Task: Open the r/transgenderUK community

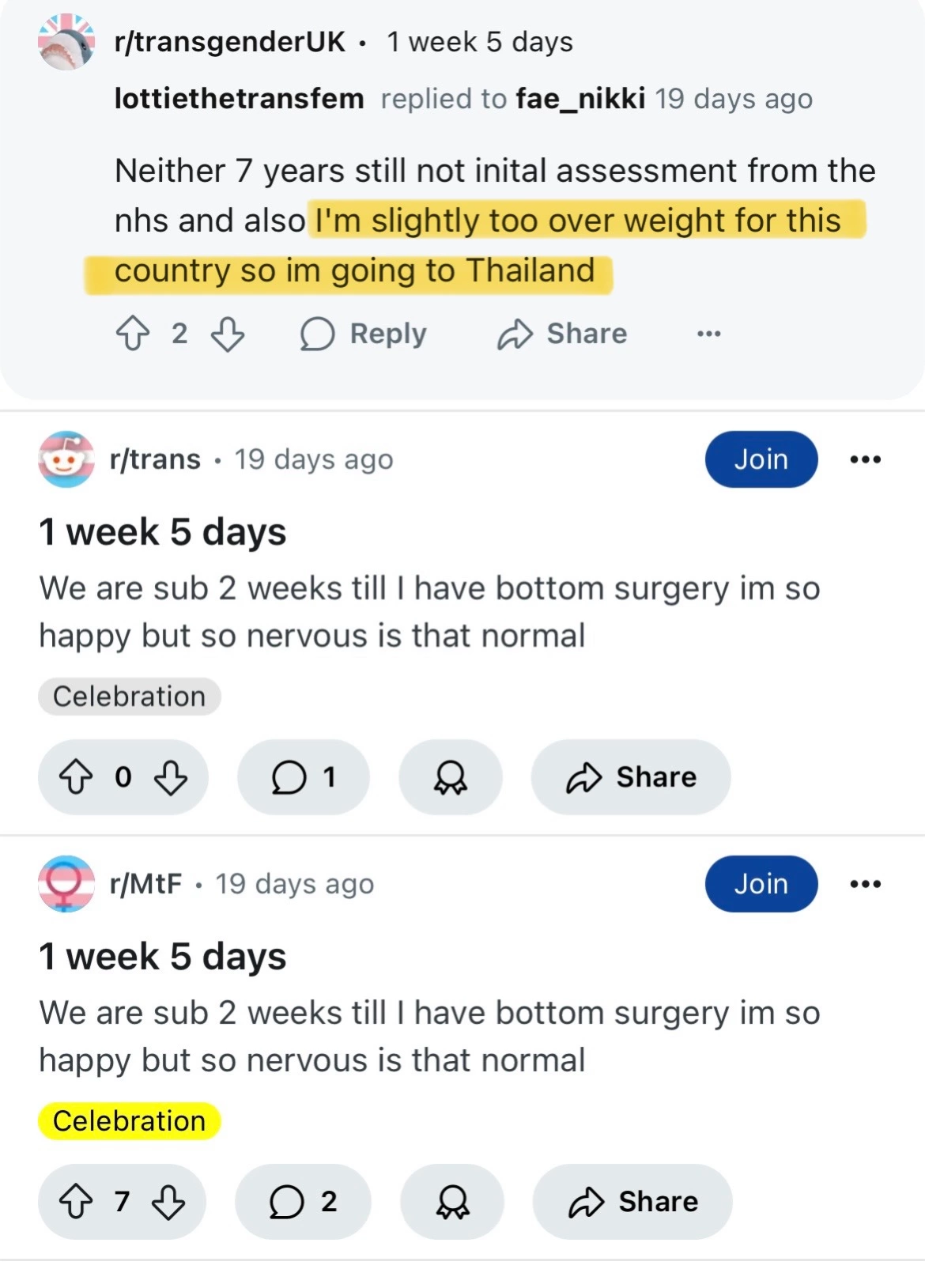Action: 229,42
